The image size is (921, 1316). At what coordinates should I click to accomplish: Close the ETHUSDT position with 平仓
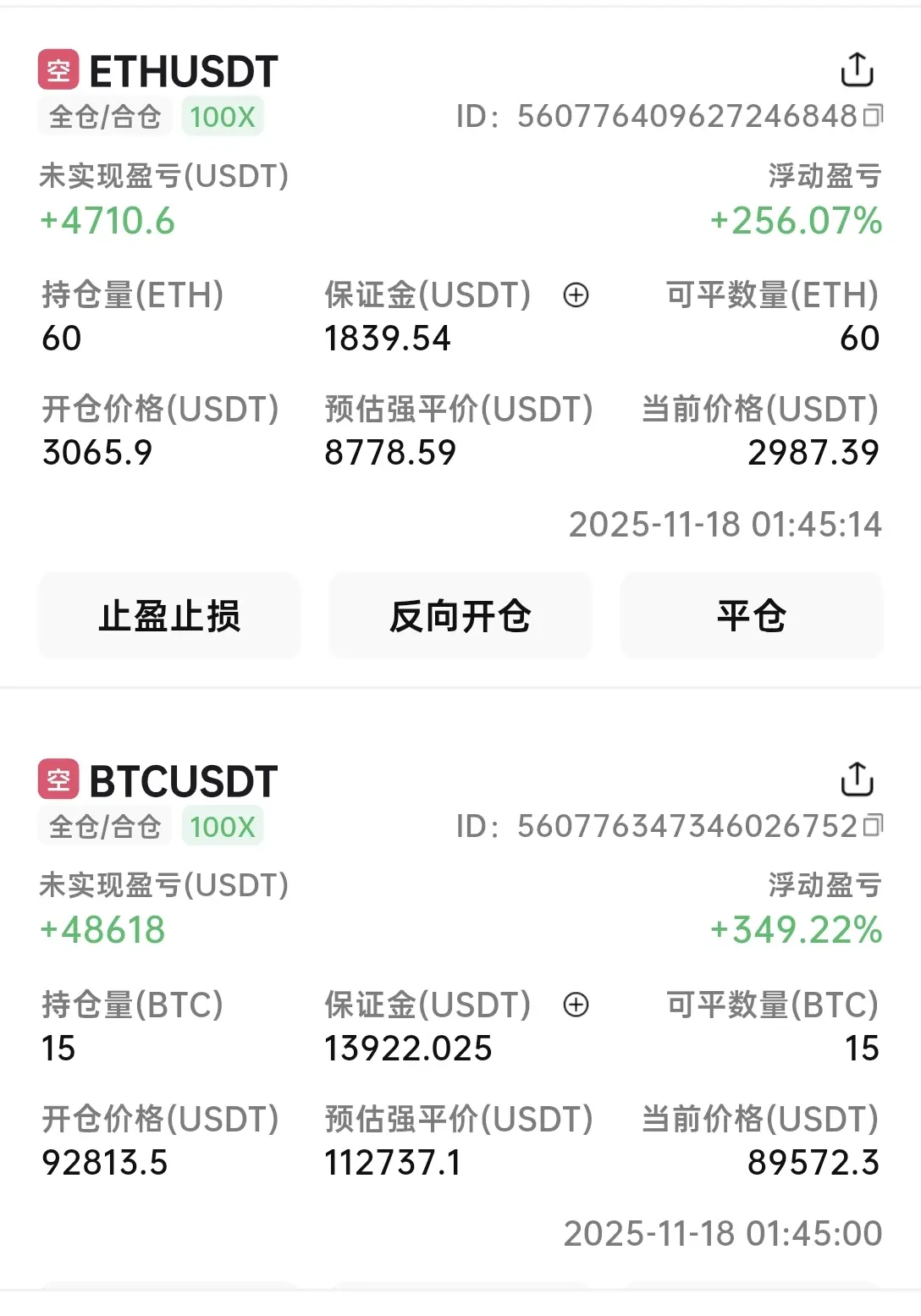click(x=751, y=615)
